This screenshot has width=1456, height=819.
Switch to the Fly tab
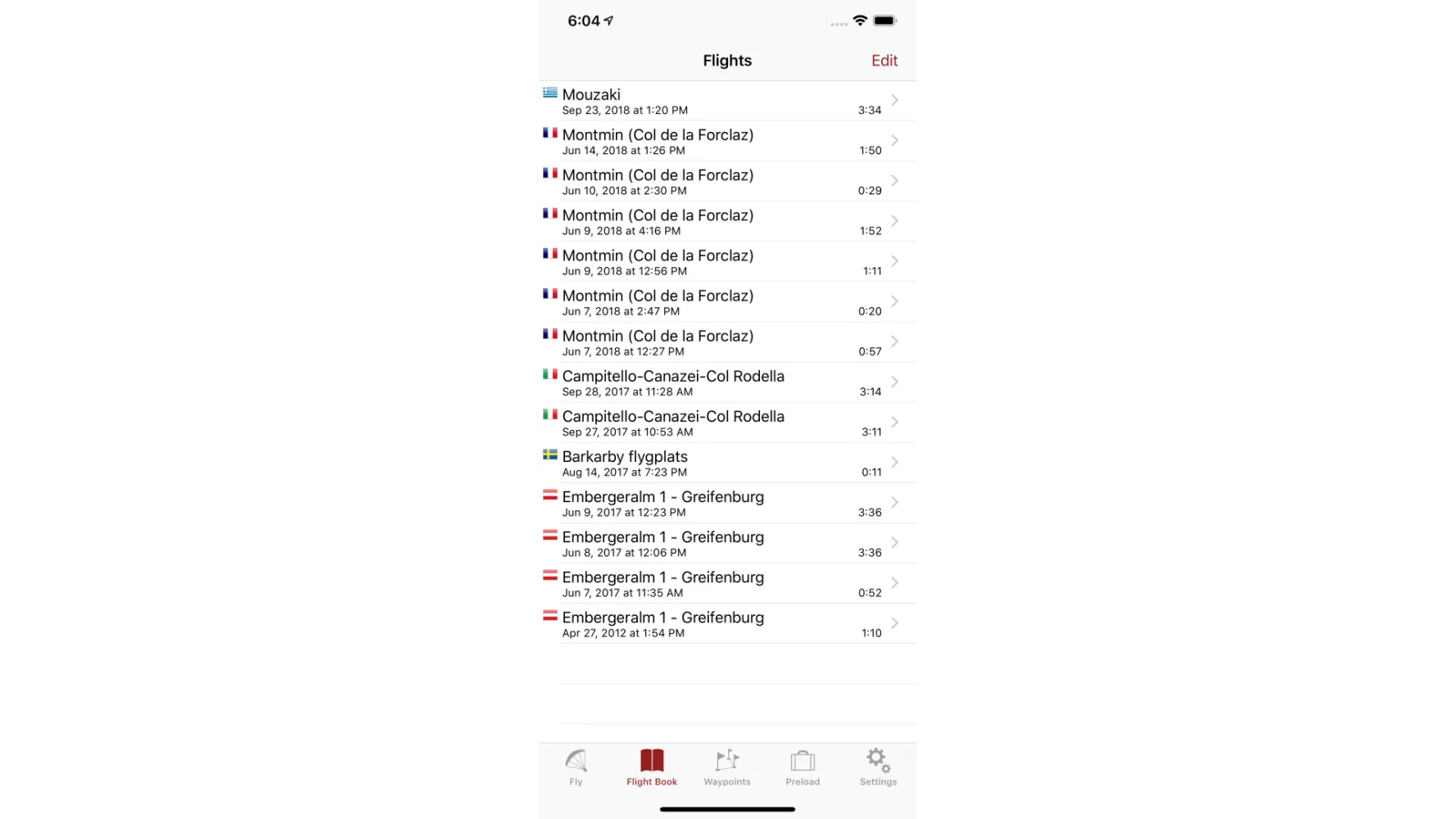[x=576, y=767]
